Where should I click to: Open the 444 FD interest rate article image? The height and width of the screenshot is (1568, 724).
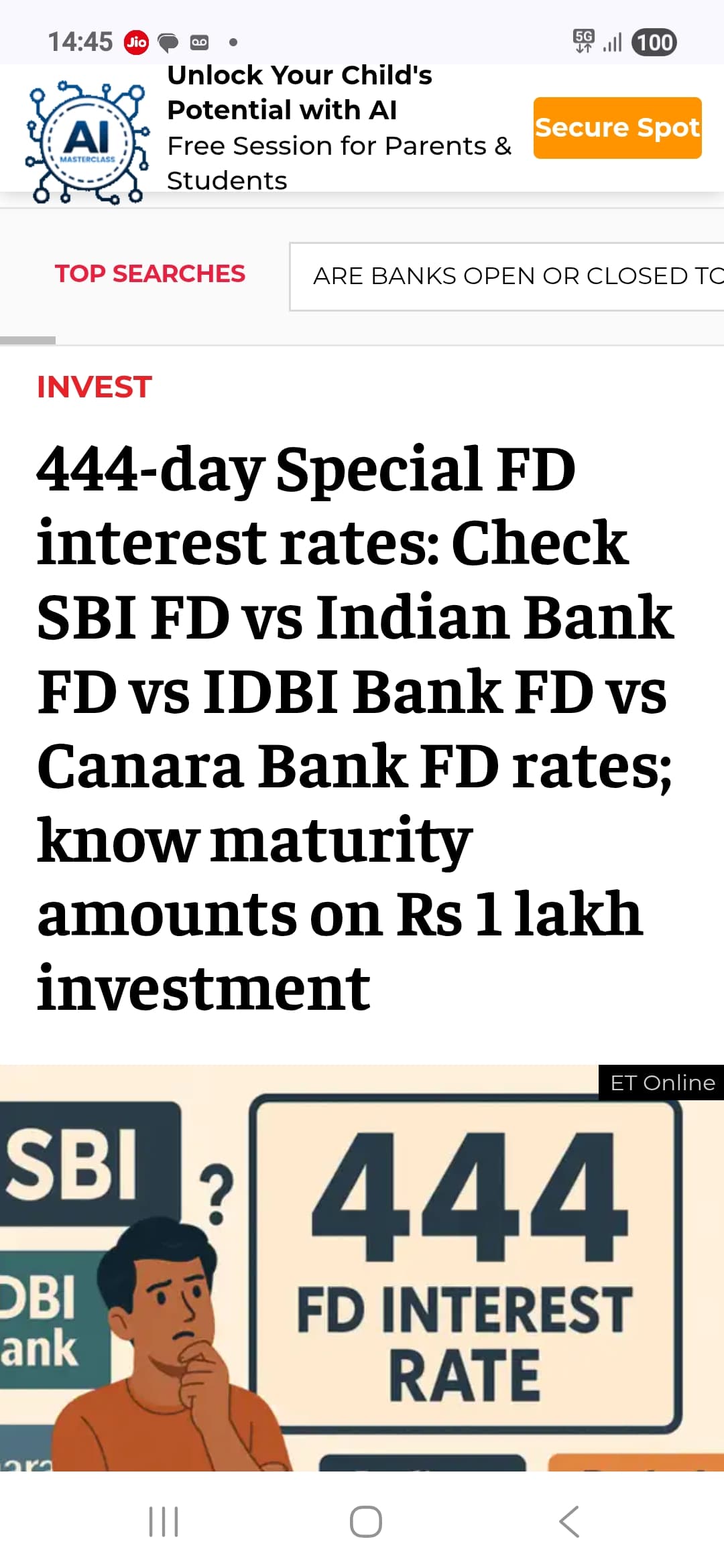click(x=362, y=1268)
